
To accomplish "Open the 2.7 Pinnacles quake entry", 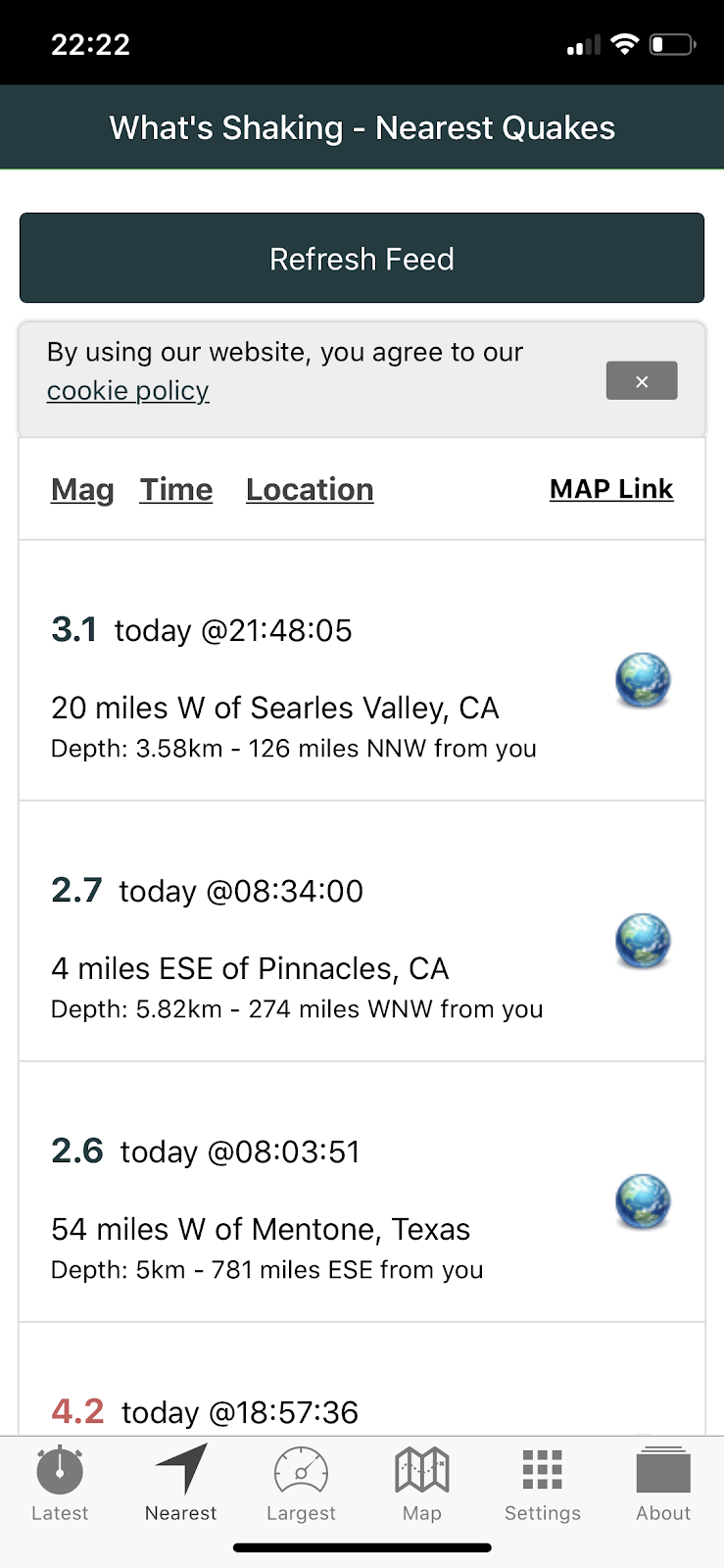I will click(362, 931).
